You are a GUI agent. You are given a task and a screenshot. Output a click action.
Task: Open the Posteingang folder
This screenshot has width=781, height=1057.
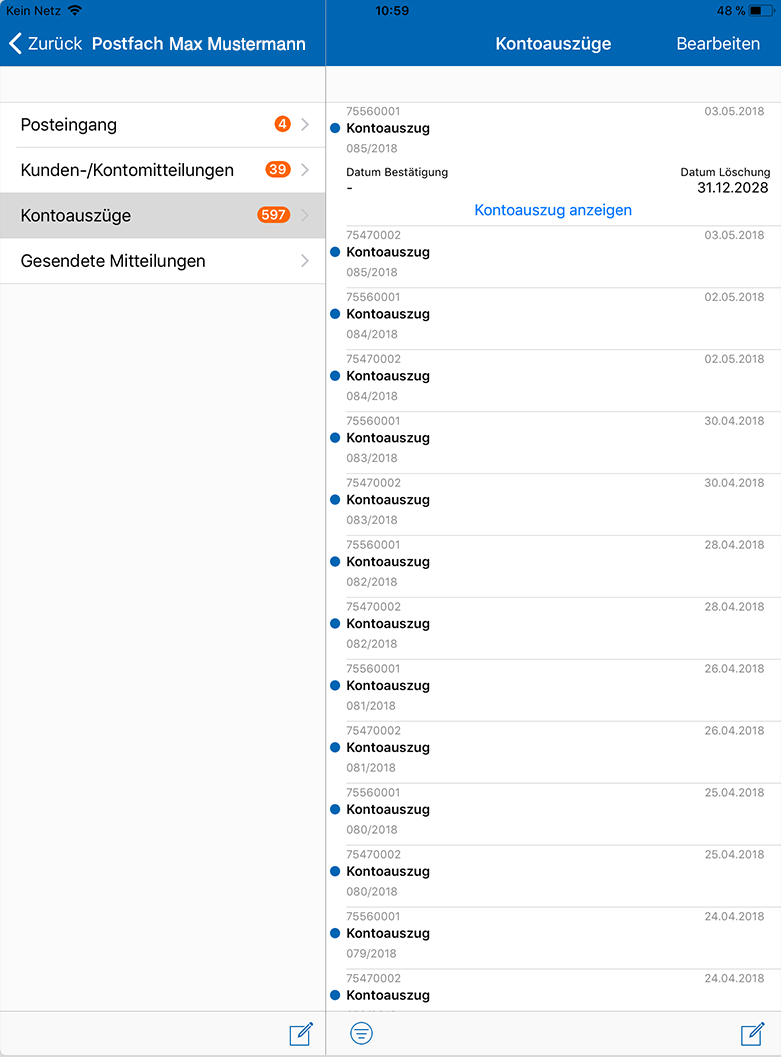pos(162,125)
